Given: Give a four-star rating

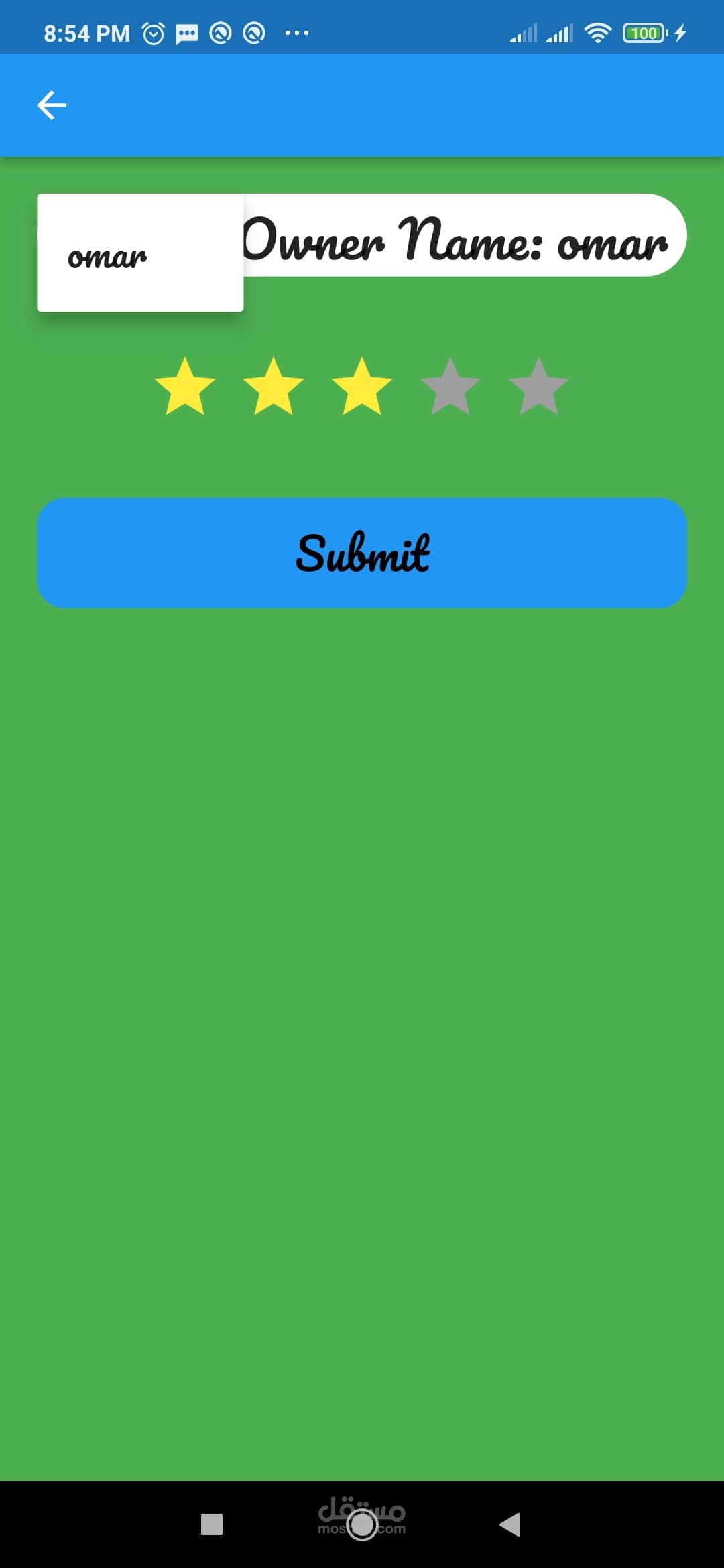Looking at the screenshot, I should tap(450, 387).
